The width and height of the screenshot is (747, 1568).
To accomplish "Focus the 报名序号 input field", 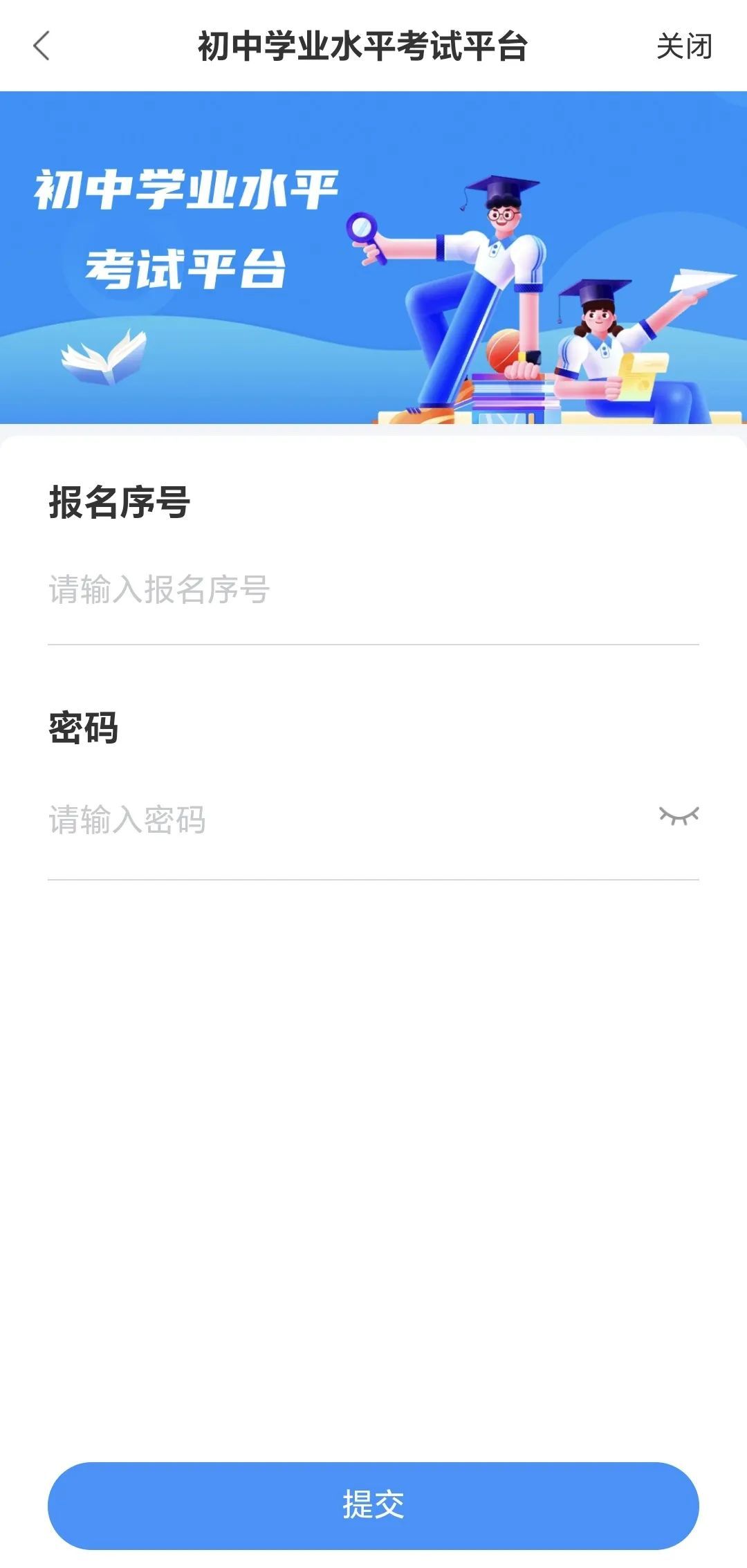I will coord(372,590).
